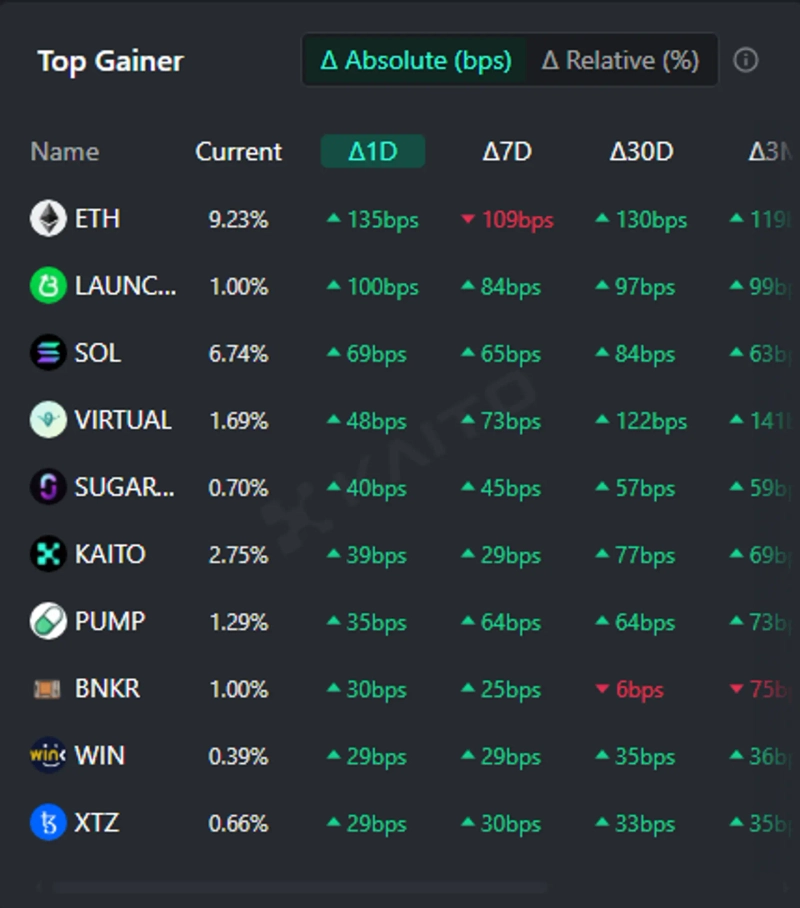Open the info icon beside Δ Relative

(746, 61)
